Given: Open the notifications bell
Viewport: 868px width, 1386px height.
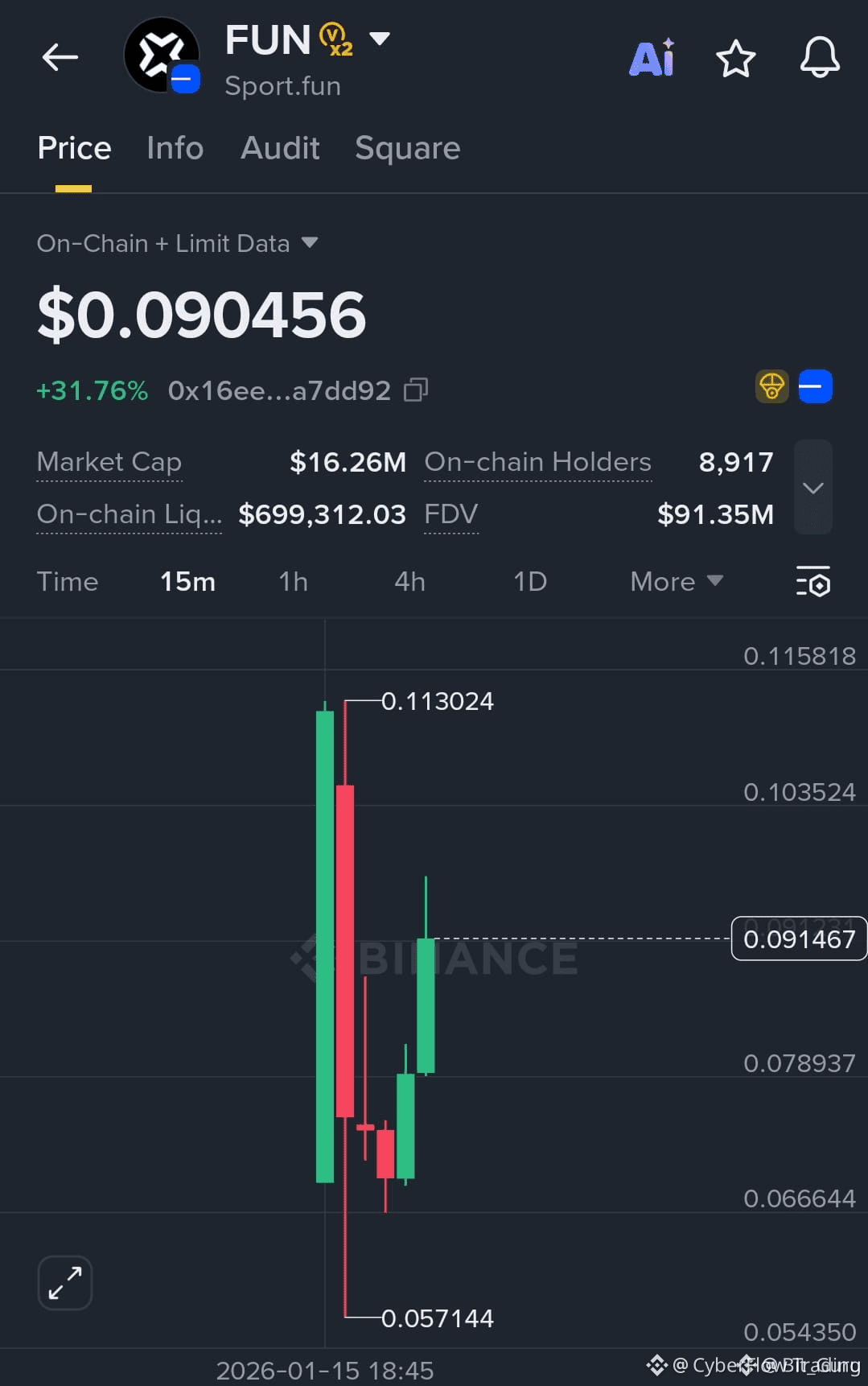Looking at the screenshot, I should click(x=819, y=57).
